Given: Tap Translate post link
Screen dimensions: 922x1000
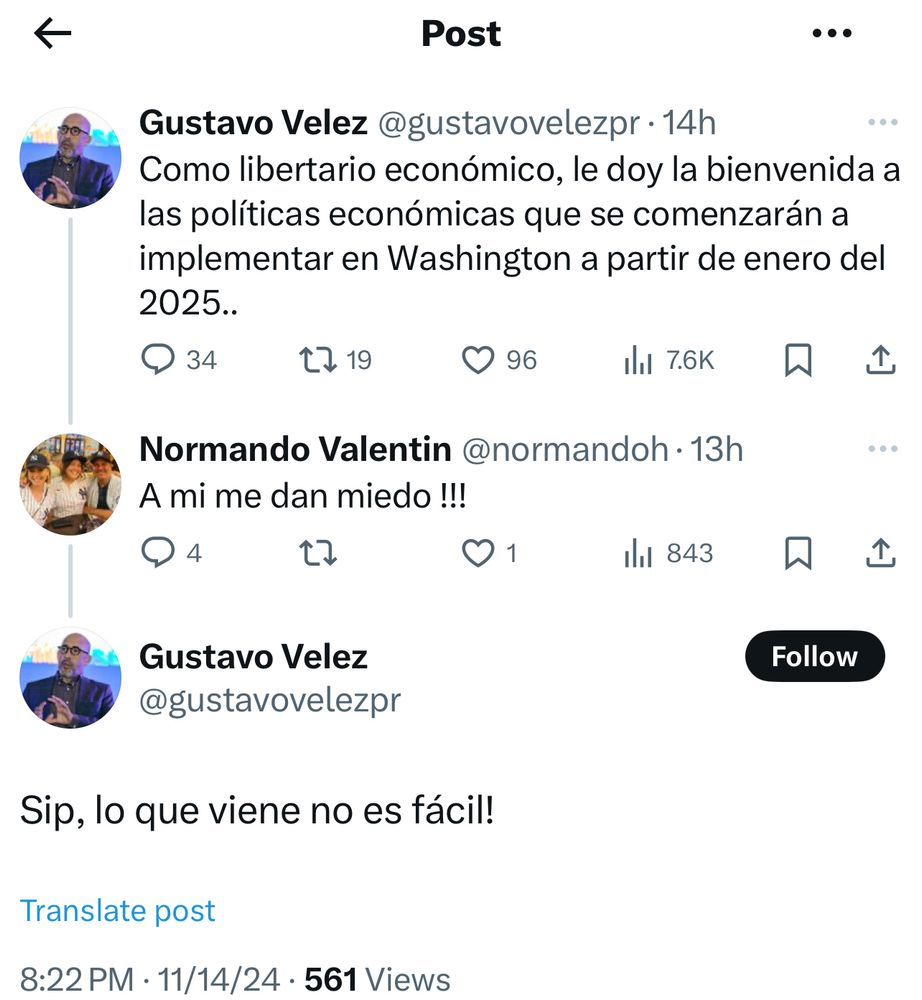Looking at the screenshot, I should click(118, 911).
